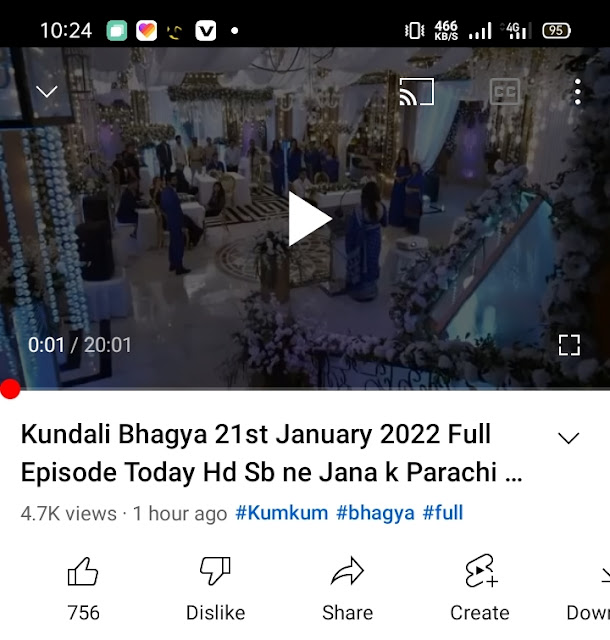Screen dimensions: 610x640
Task: Dislike this video
Action: click(215, 587)
